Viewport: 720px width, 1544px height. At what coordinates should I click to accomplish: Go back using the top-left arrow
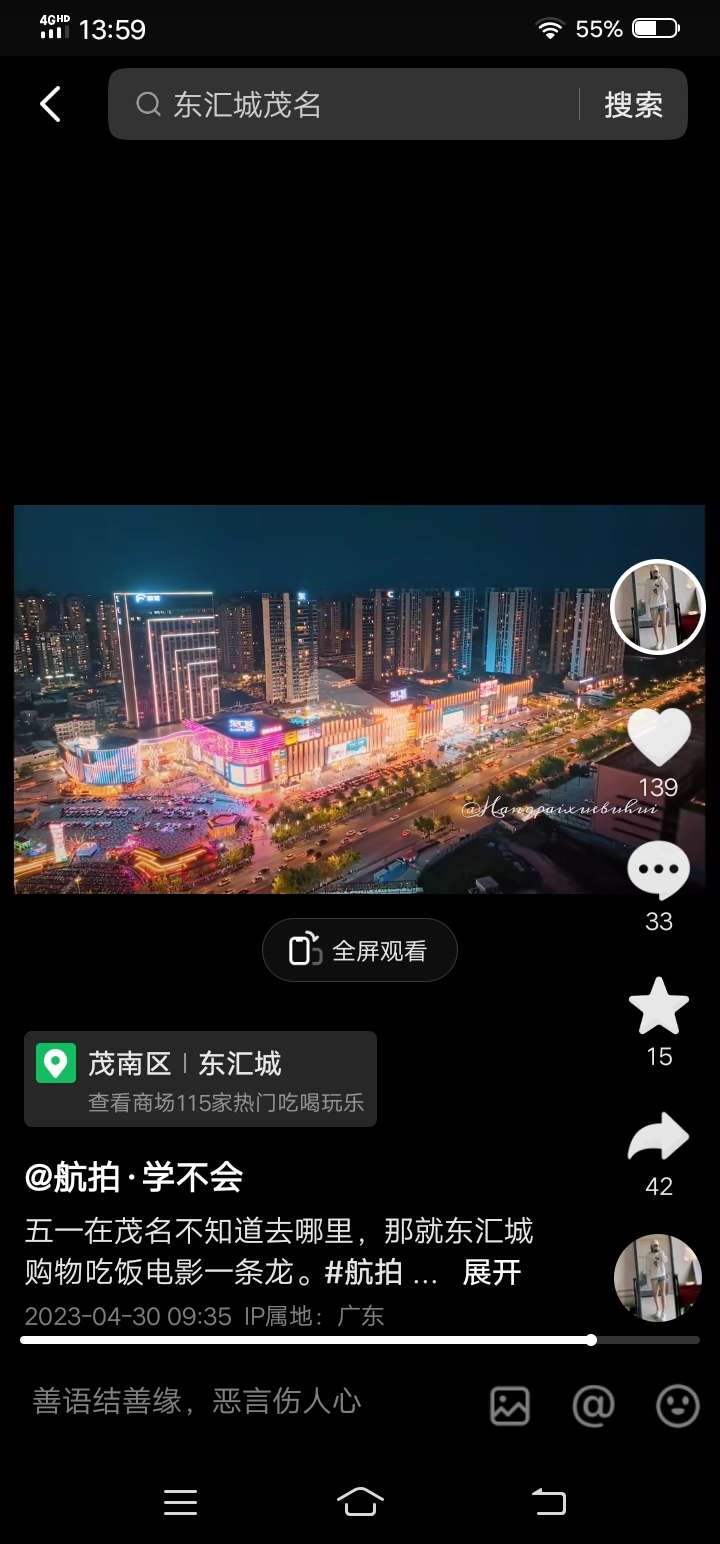click(x=50, y=104)
